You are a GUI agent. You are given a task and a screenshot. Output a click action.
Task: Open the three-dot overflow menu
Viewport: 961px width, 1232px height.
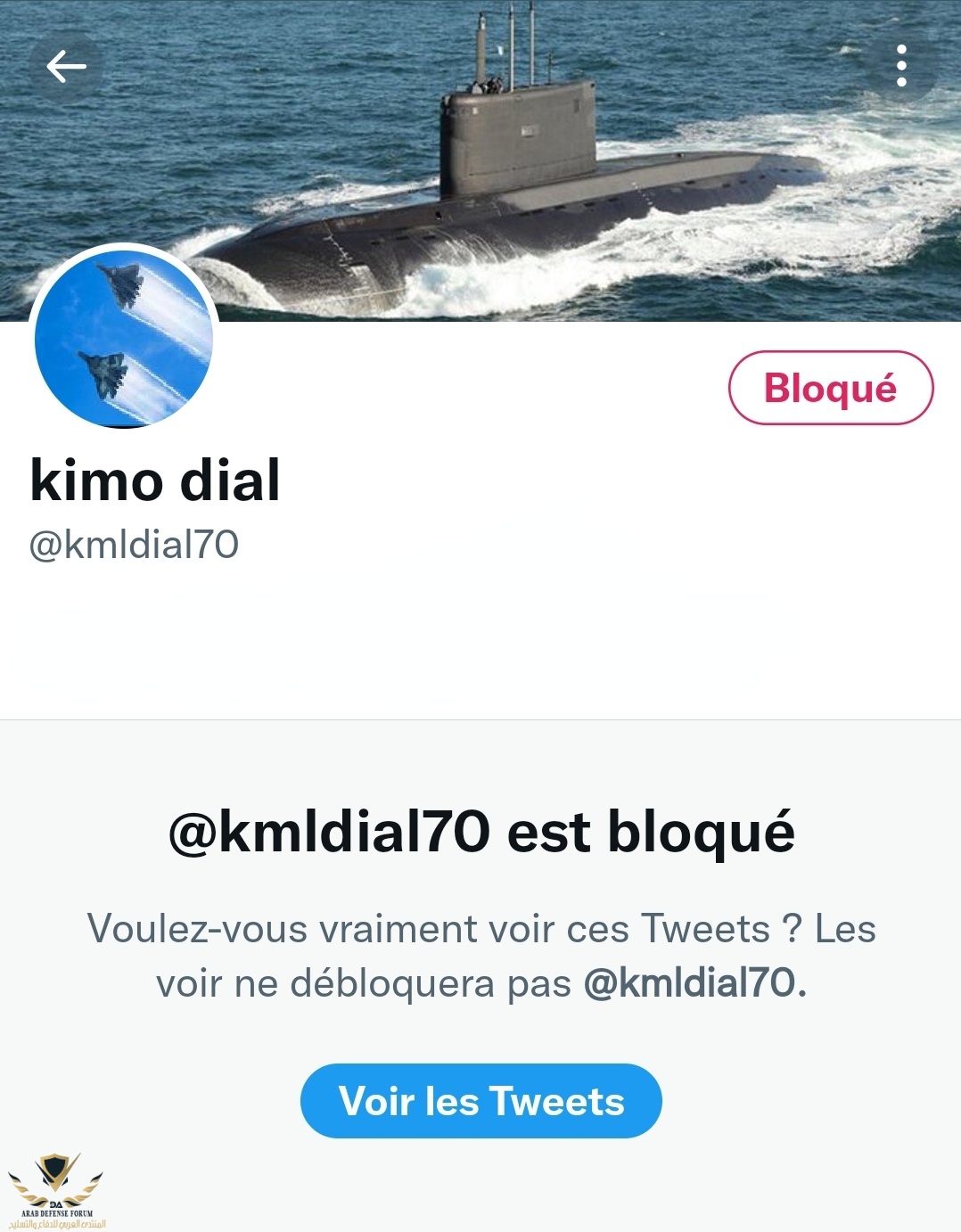point(901,67)
